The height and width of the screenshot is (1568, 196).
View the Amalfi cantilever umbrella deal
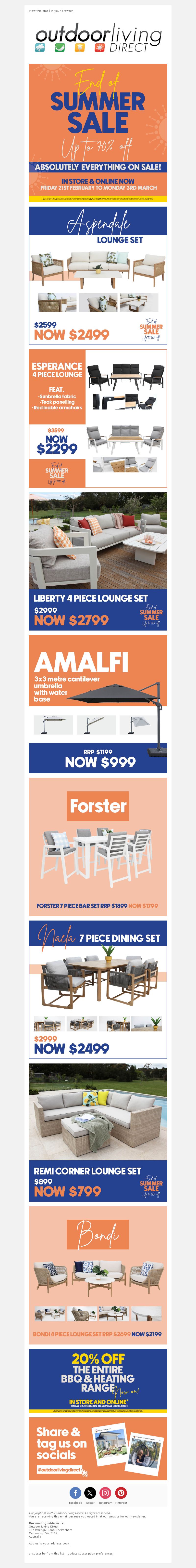point(98,704)
